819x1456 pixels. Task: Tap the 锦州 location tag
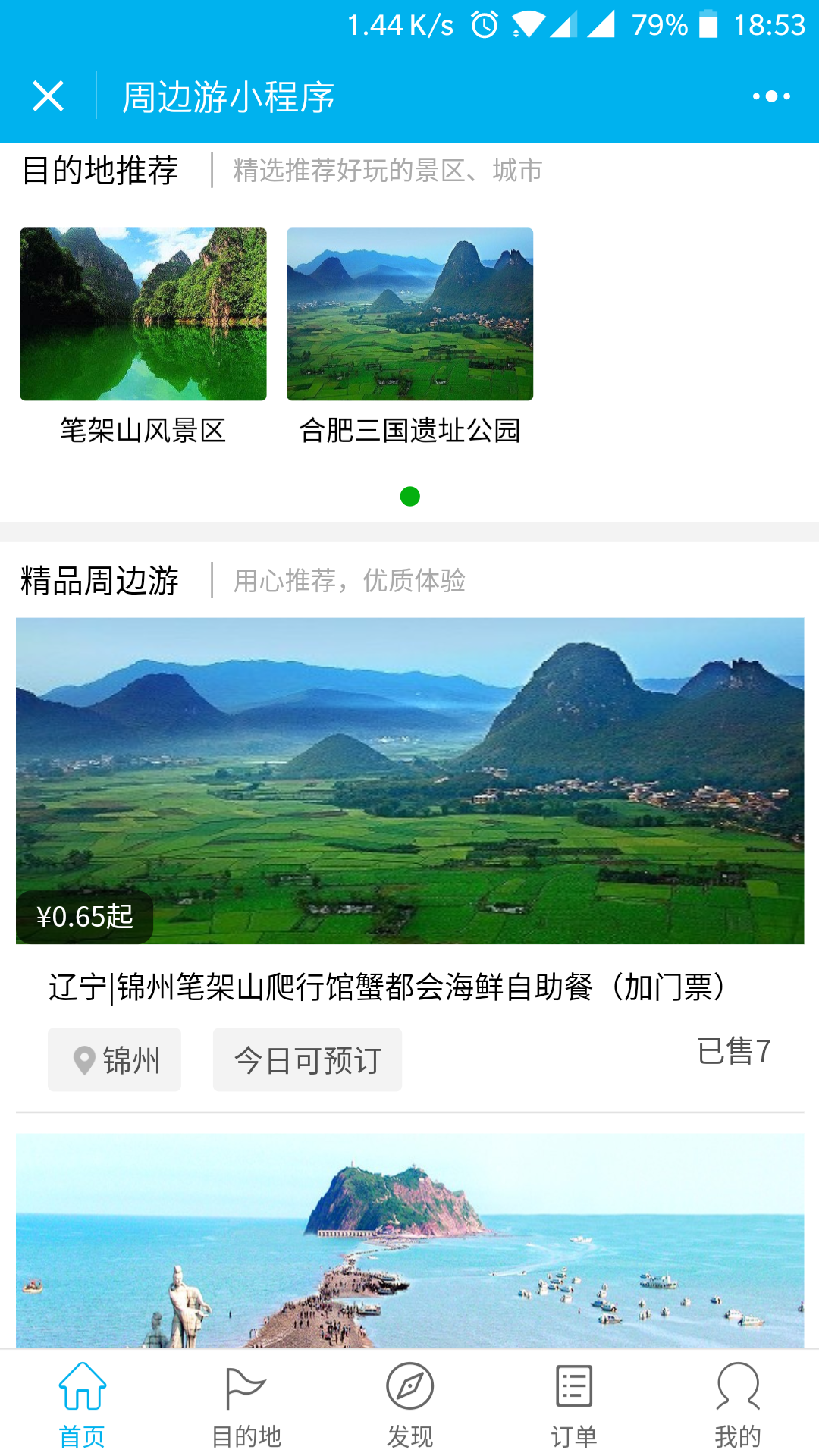[115, 1059]
